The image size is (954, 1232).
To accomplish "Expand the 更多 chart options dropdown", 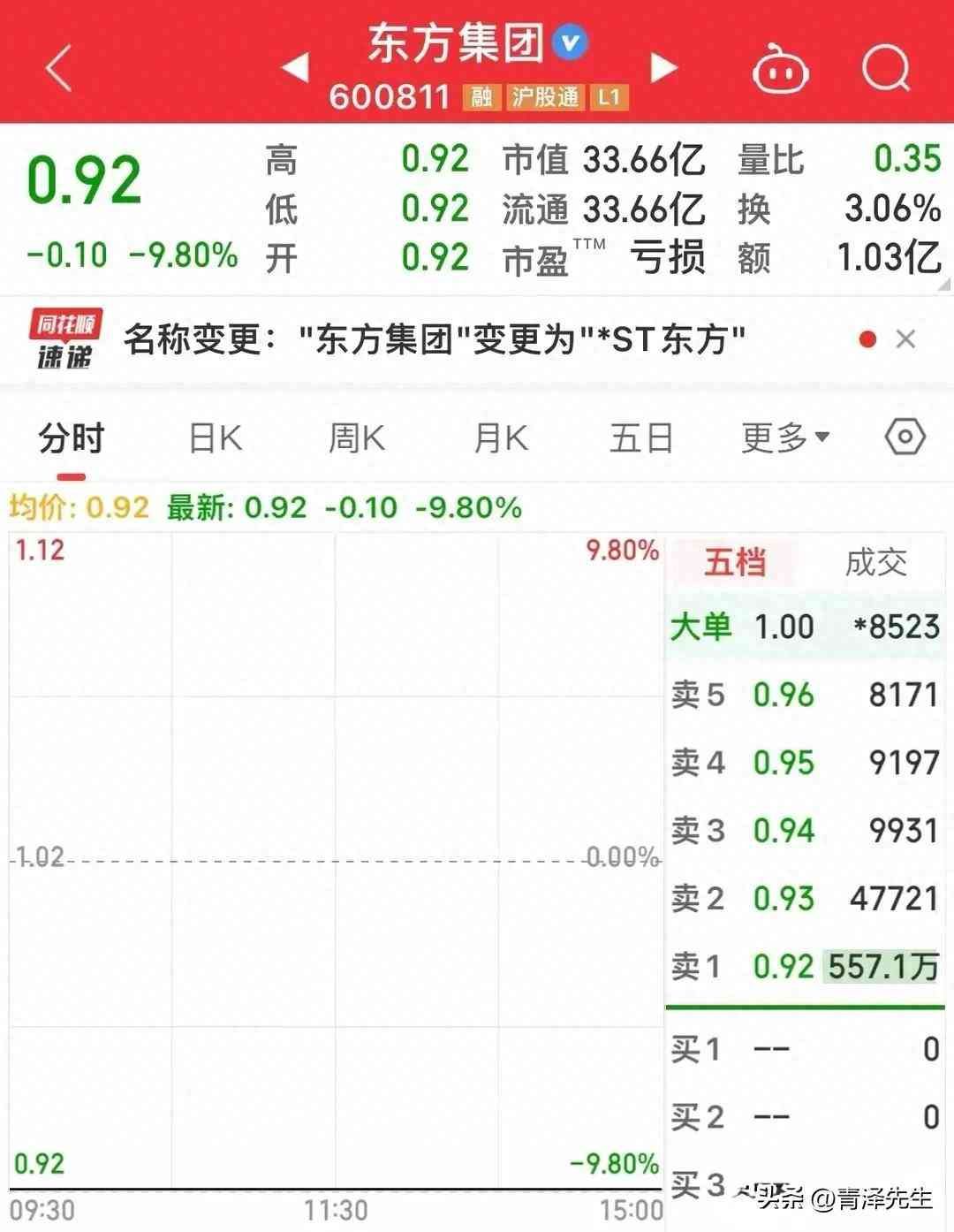I will (x=784, y=437).
